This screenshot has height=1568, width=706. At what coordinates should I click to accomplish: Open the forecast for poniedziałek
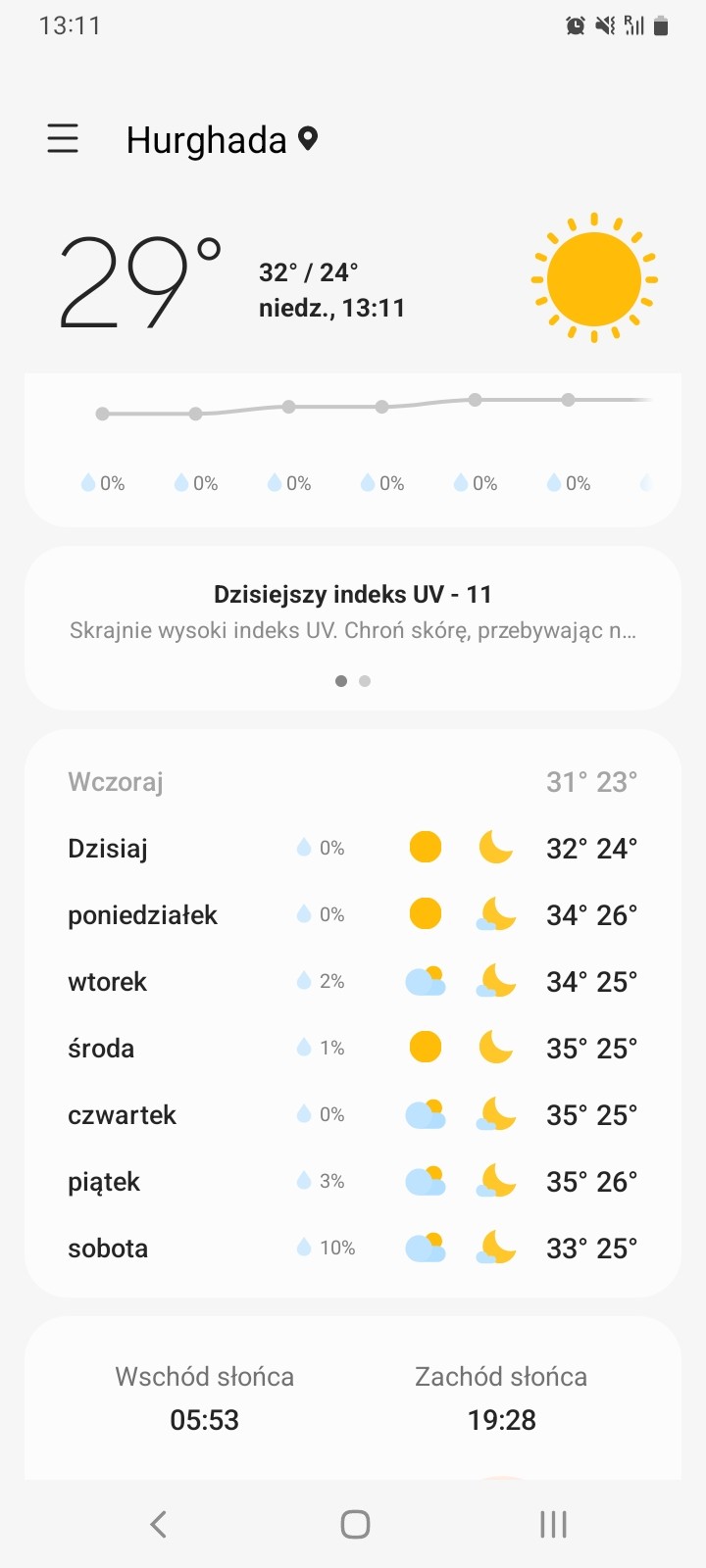coord(353,915)
